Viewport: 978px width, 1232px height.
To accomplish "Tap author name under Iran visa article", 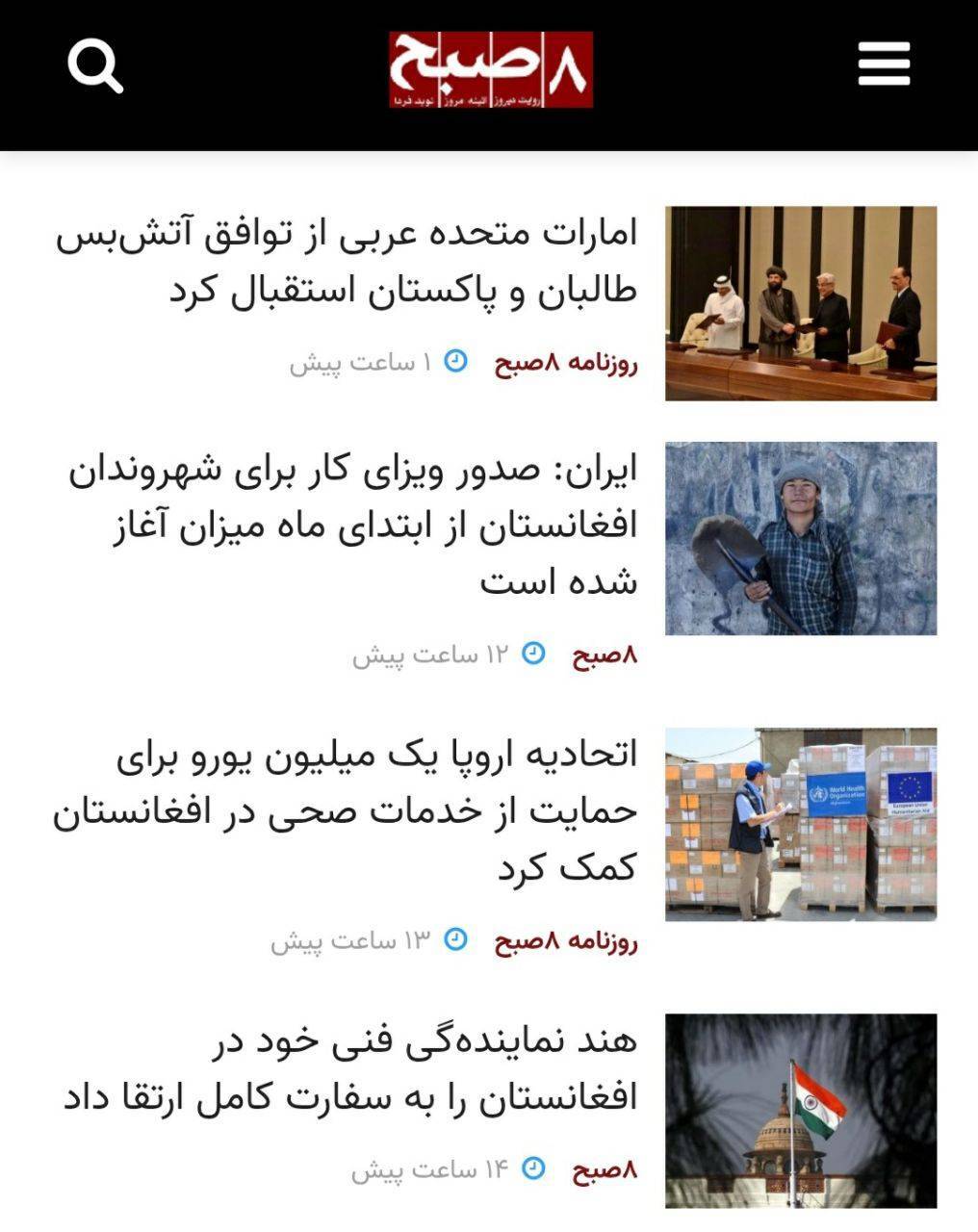I will coord(605,655).
